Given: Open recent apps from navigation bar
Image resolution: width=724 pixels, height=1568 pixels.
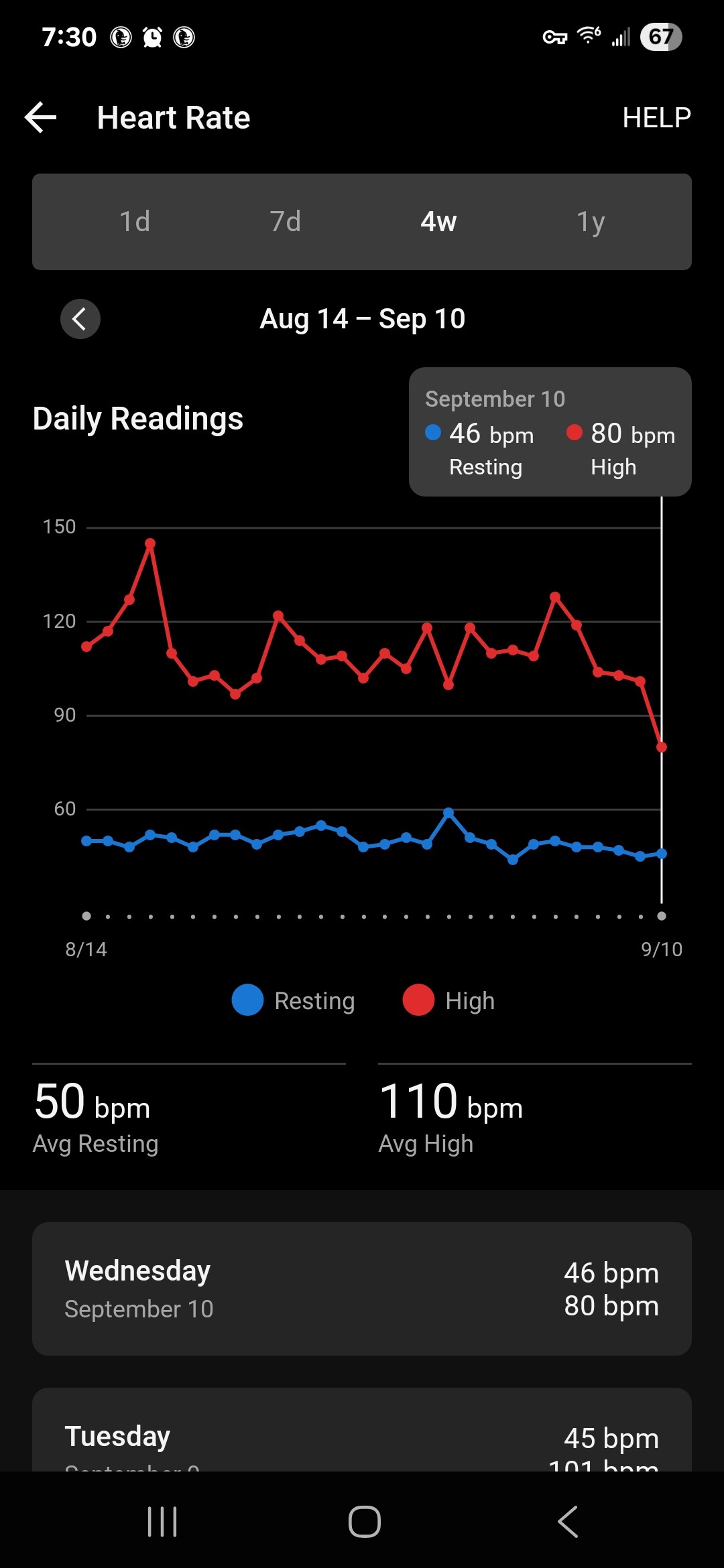Looking at the screenshot, I should pyautogui.click(x=162, y=1521).
